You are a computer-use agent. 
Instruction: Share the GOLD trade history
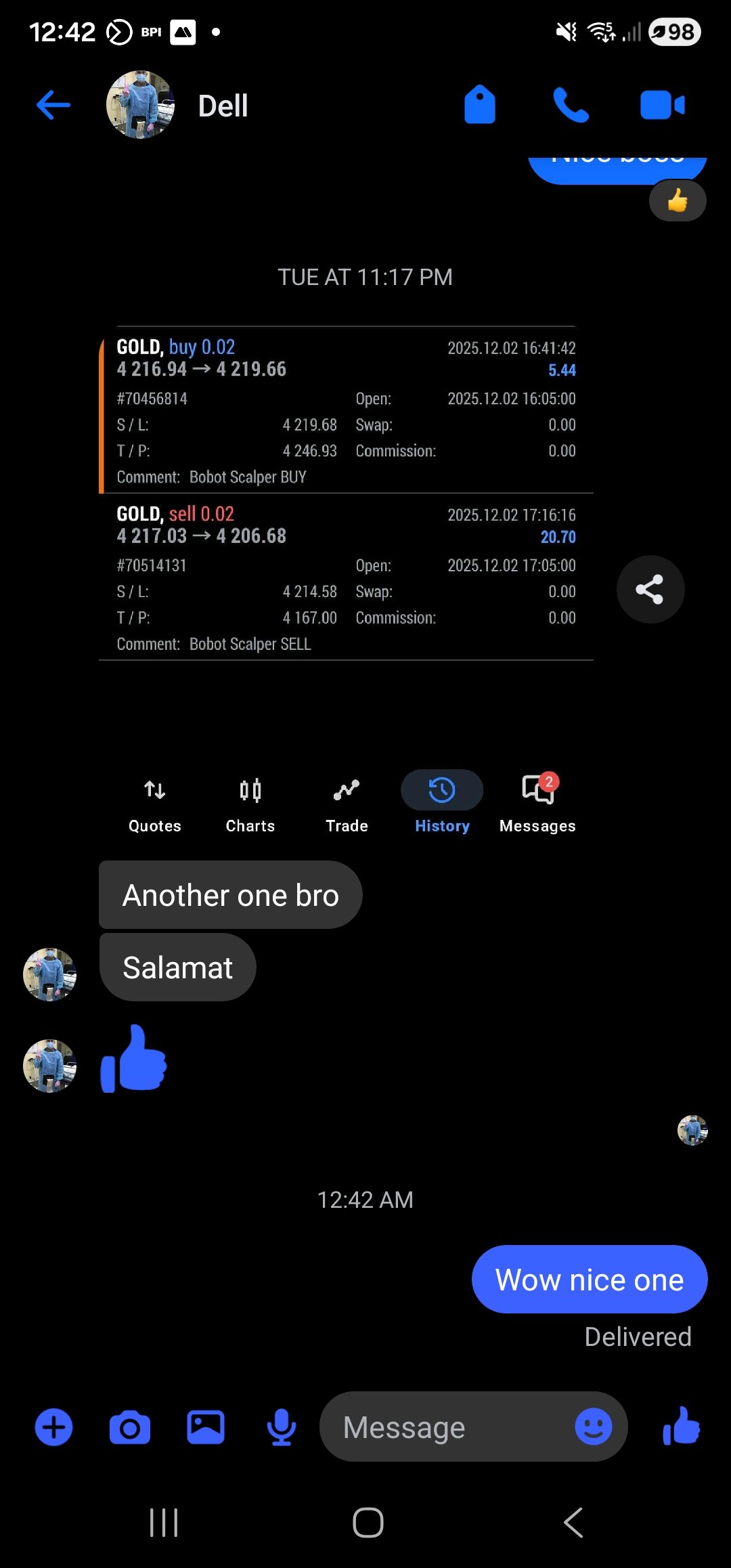[649, 588]
